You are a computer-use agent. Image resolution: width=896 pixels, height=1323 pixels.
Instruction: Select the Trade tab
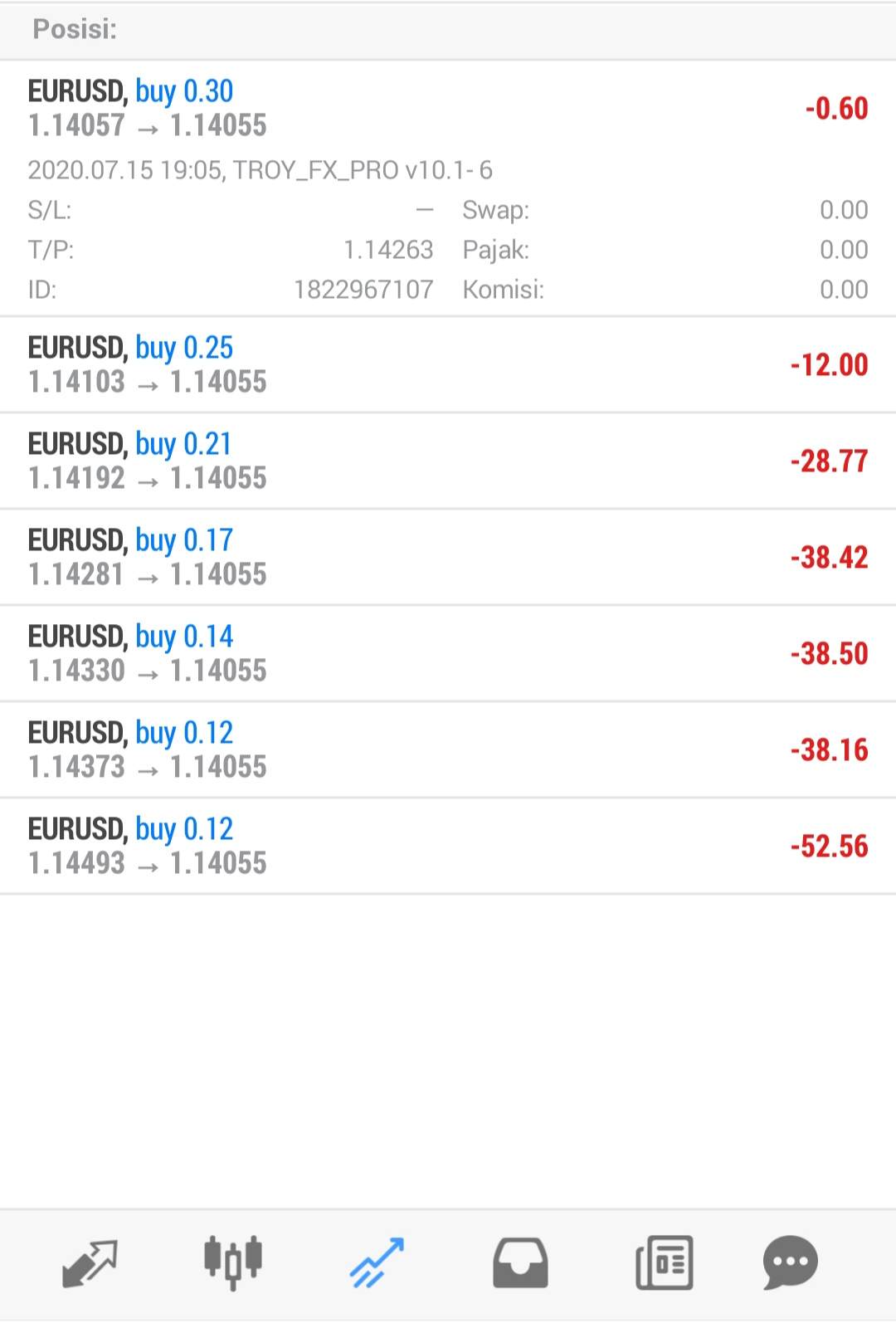coord(377,1263)
